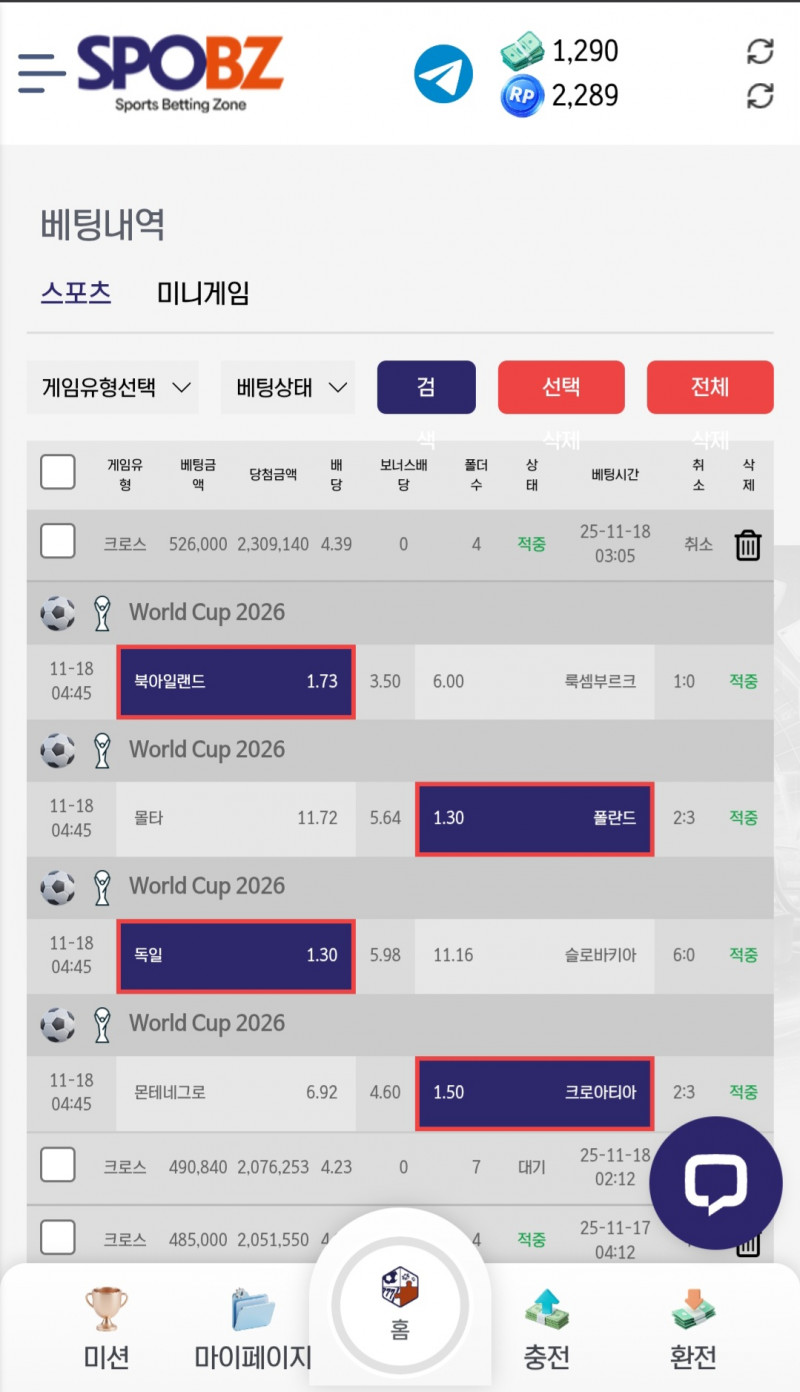800x1392 pixels.
Task: Open 마이페이지 from bottom bar
Action: 253,1328
